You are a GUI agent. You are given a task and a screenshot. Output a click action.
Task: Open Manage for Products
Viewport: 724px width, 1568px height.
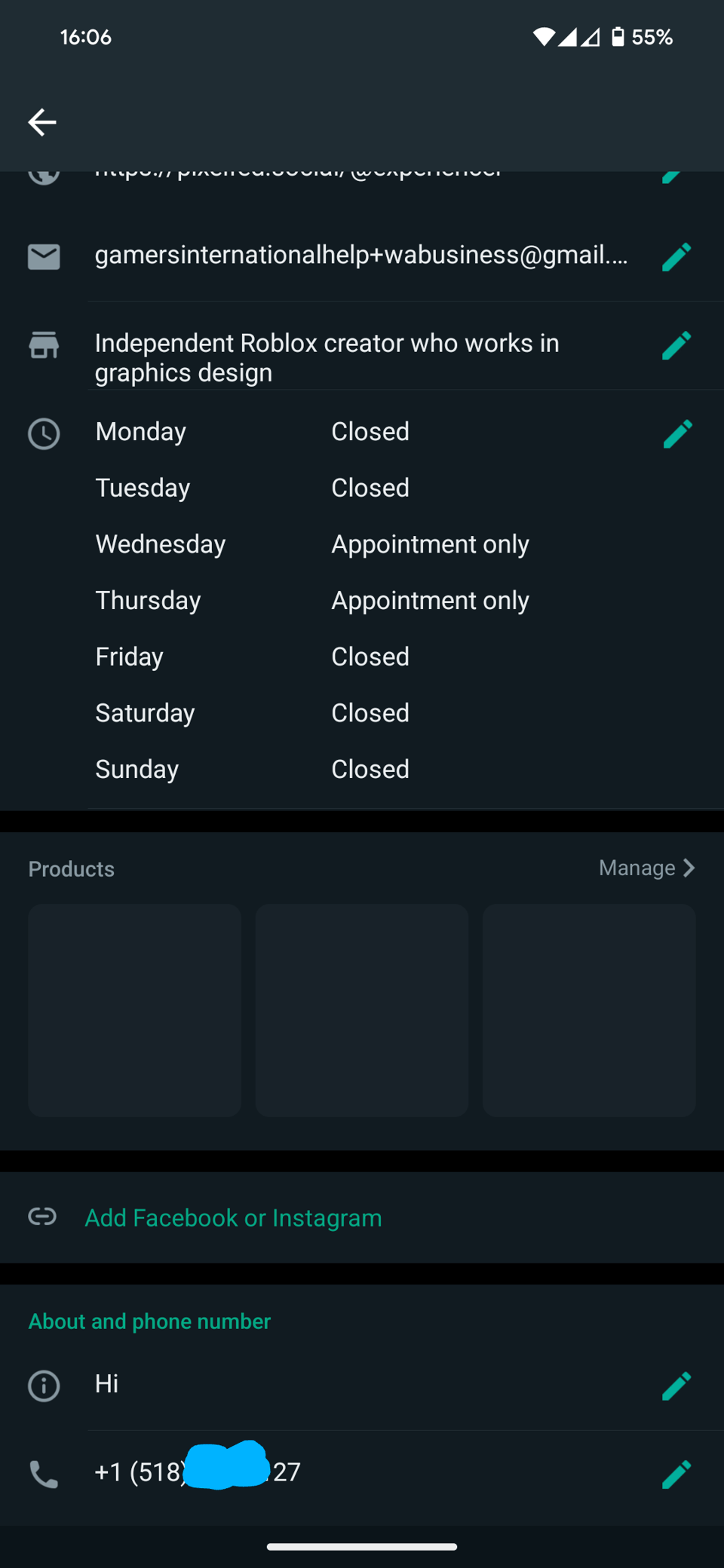(x=646, y=868)
